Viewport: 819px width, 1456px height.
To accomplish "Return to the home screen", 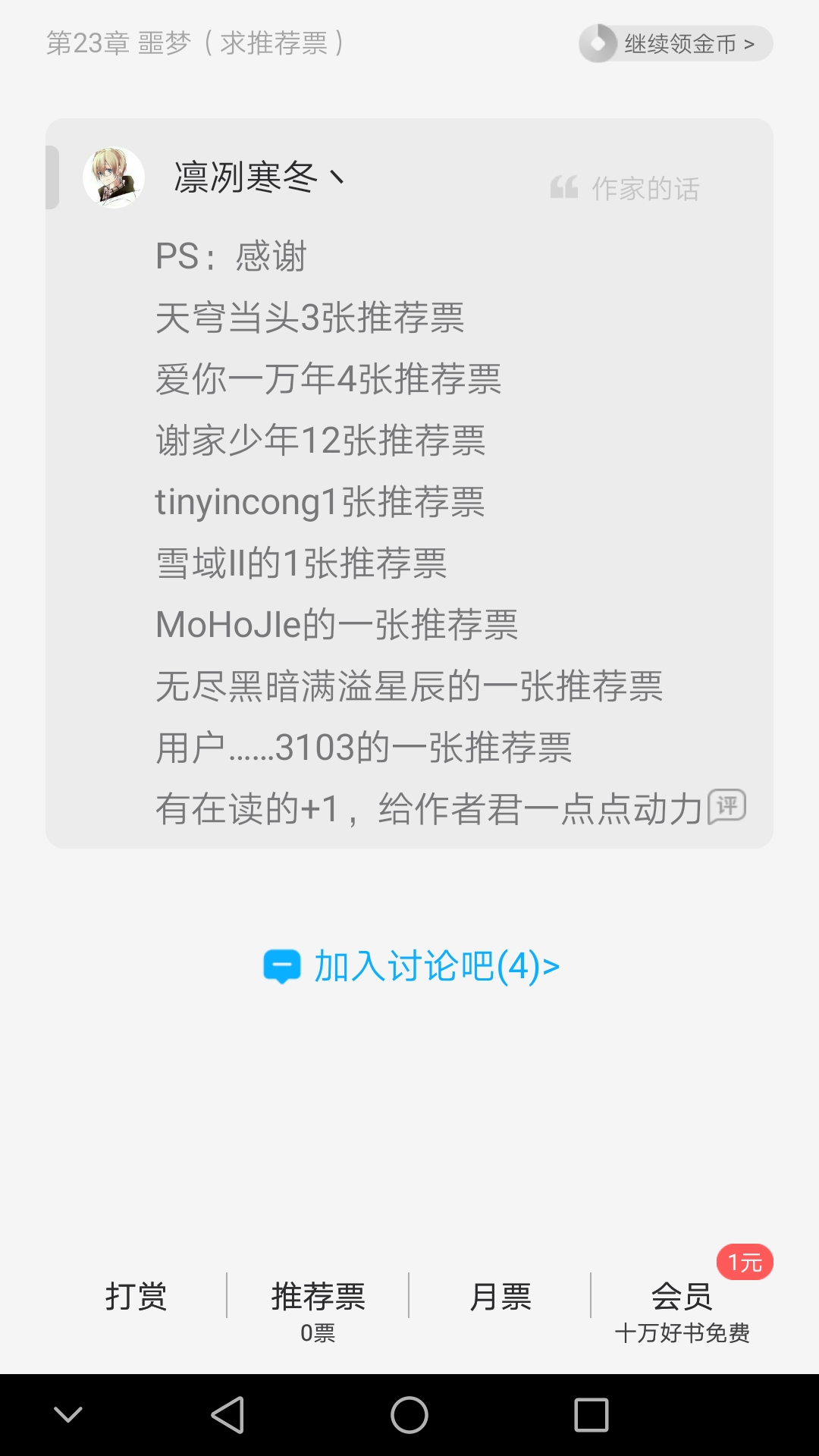I will click(x=409, y=1415).
